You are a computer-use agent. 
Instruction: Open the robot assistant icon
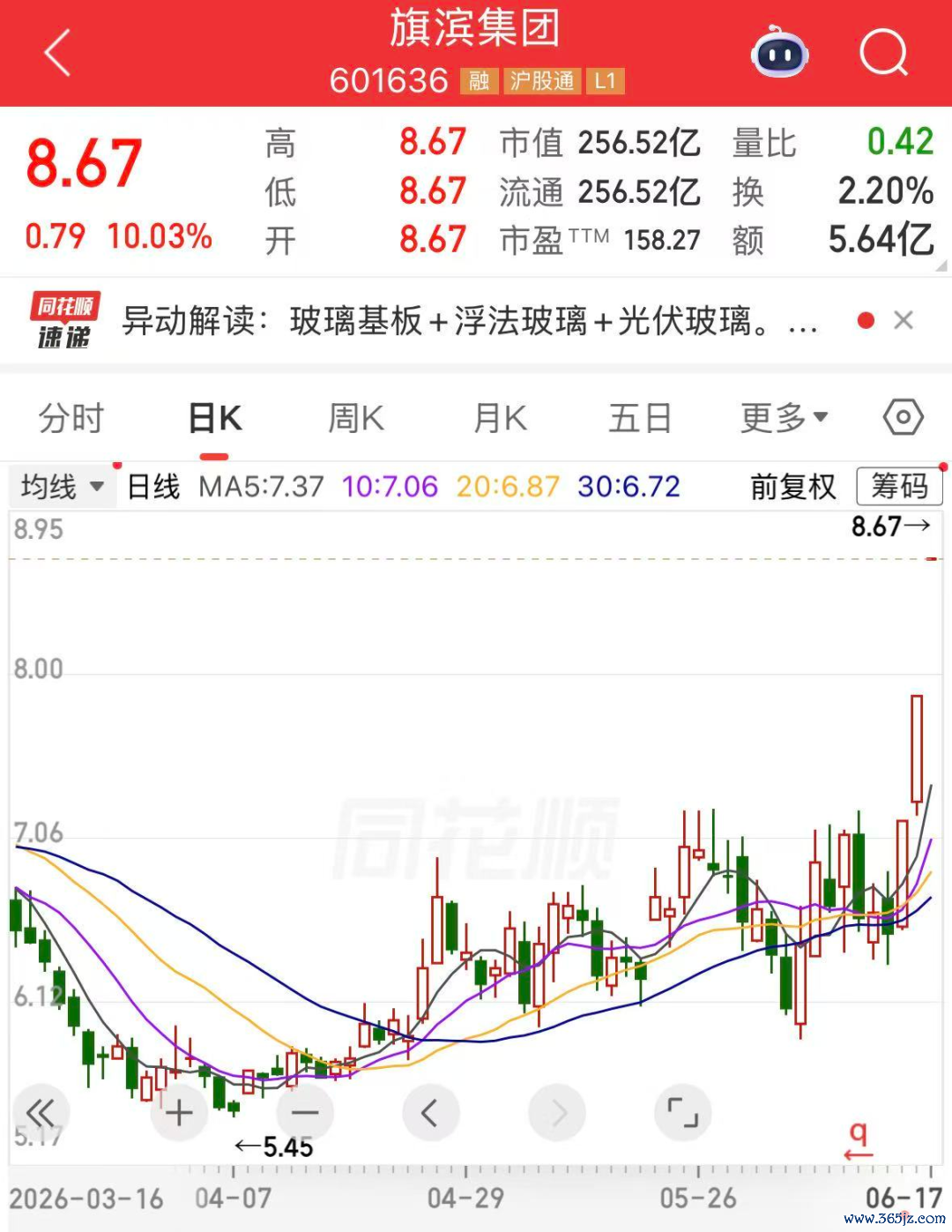pyautogui.click(x=779, y=52)
